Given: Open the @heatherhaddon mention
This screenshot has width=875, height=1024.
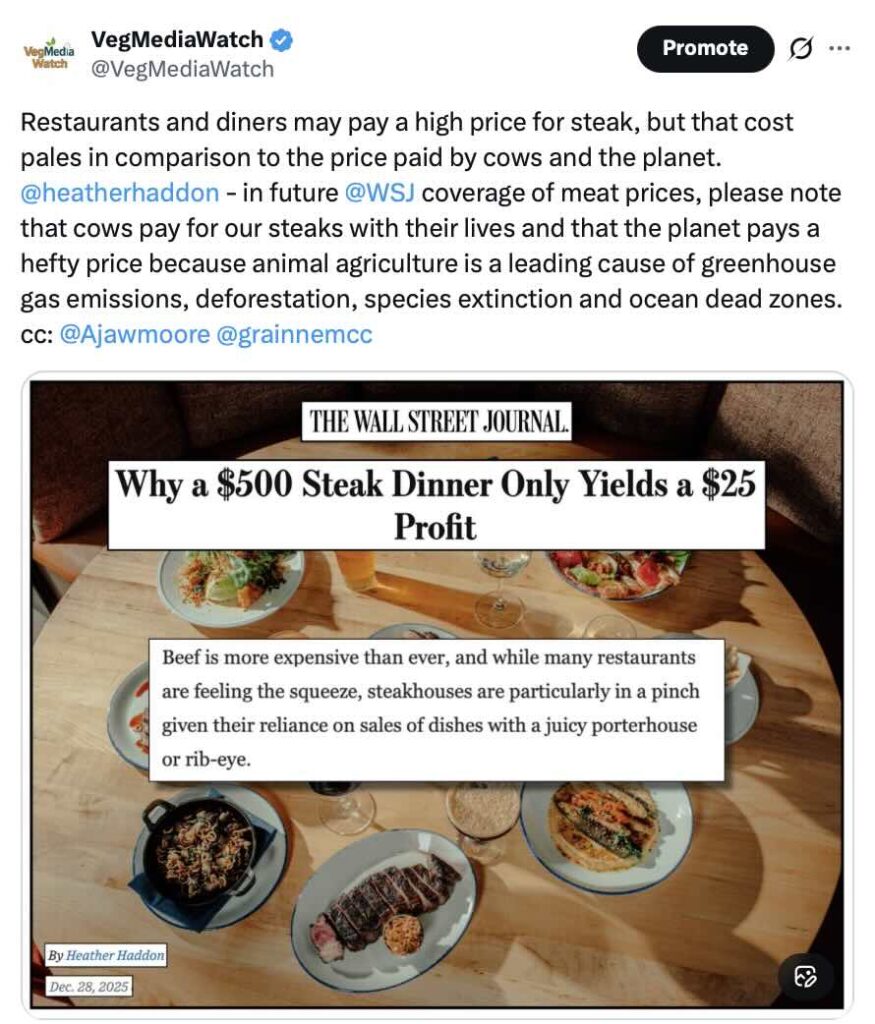Looking at the screenshot, I should 119,193.
